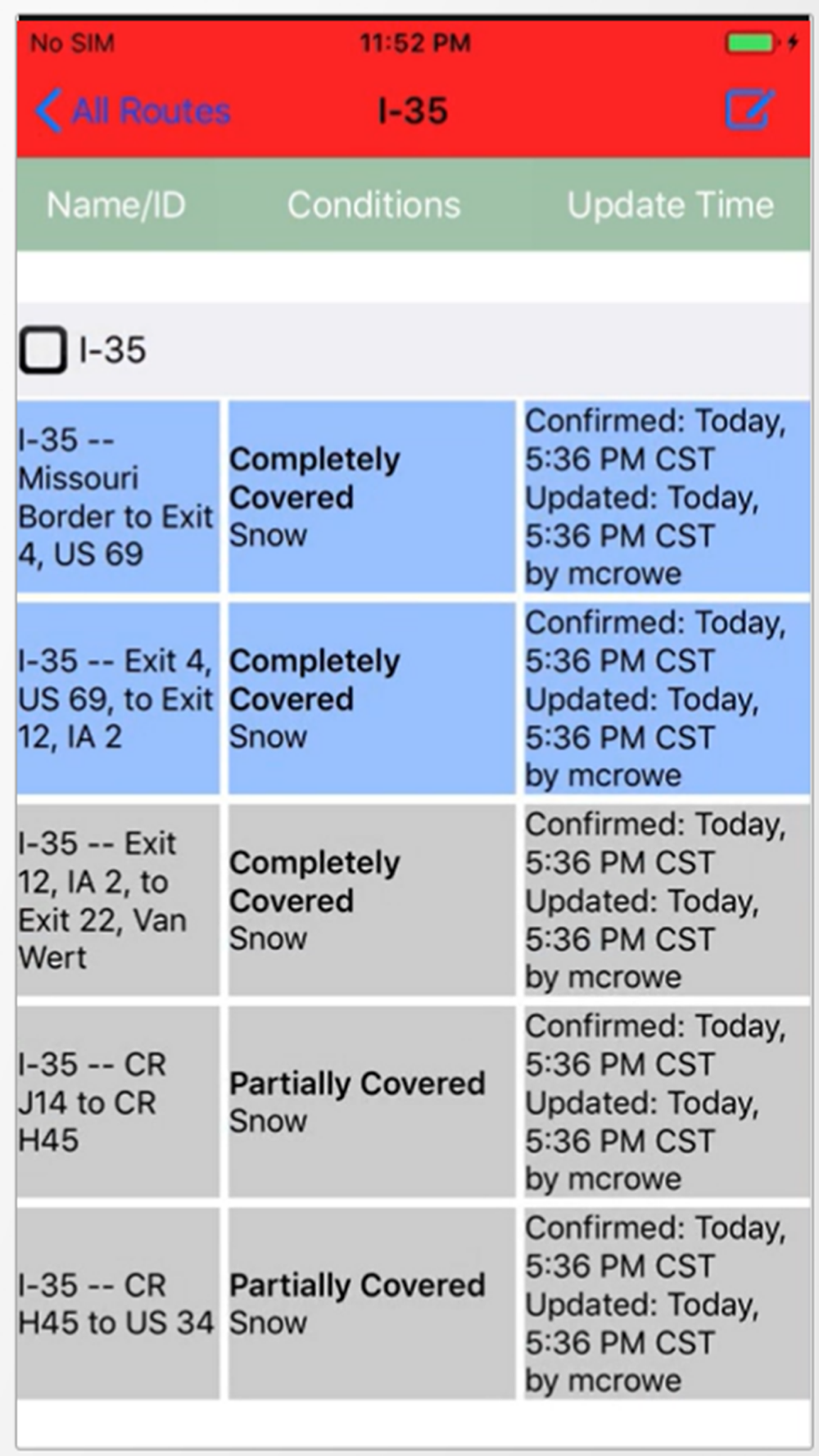Screen dimensions: 819x1456
Task: Select the CR H45 to US 34 segment
Action: (117, 1303)
